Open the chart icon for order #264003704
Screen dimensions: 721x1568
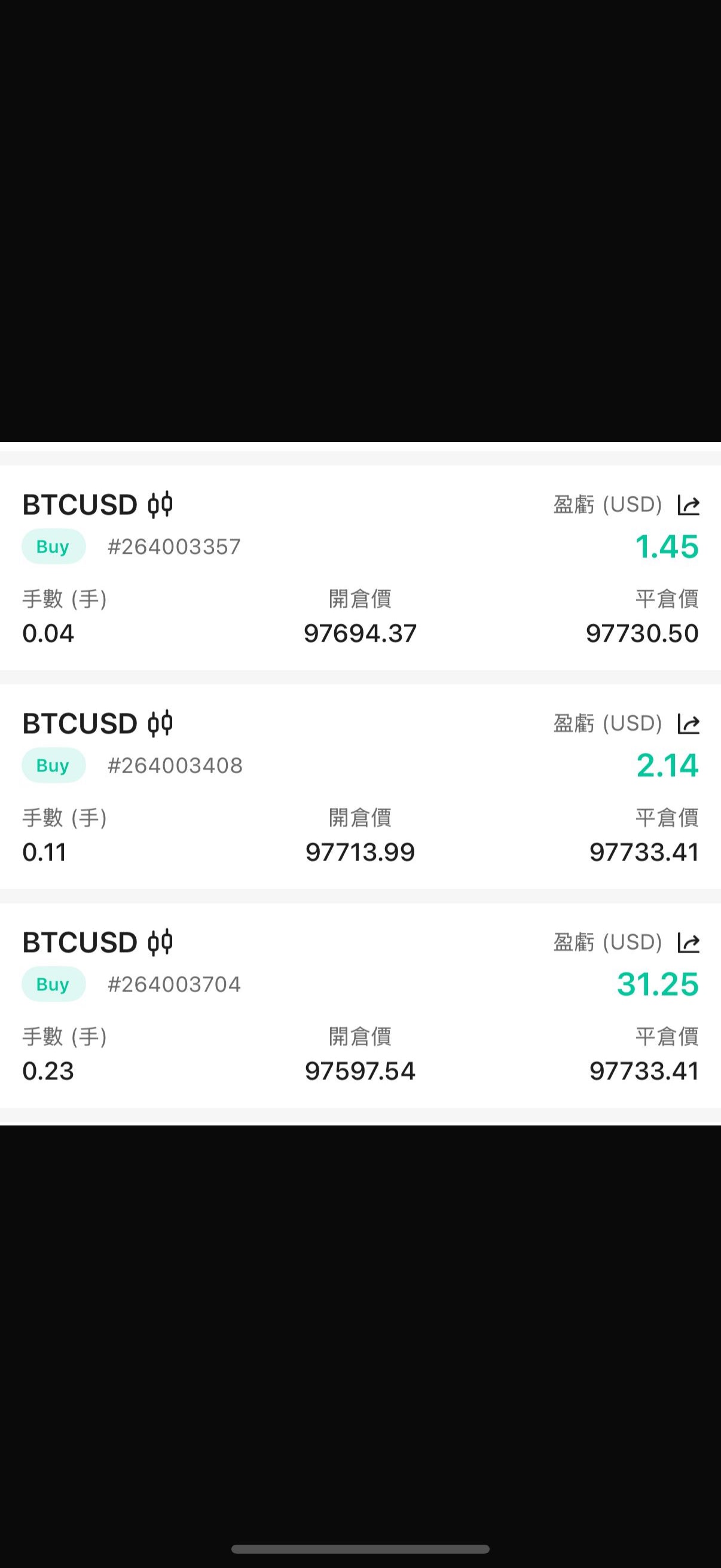161,942
